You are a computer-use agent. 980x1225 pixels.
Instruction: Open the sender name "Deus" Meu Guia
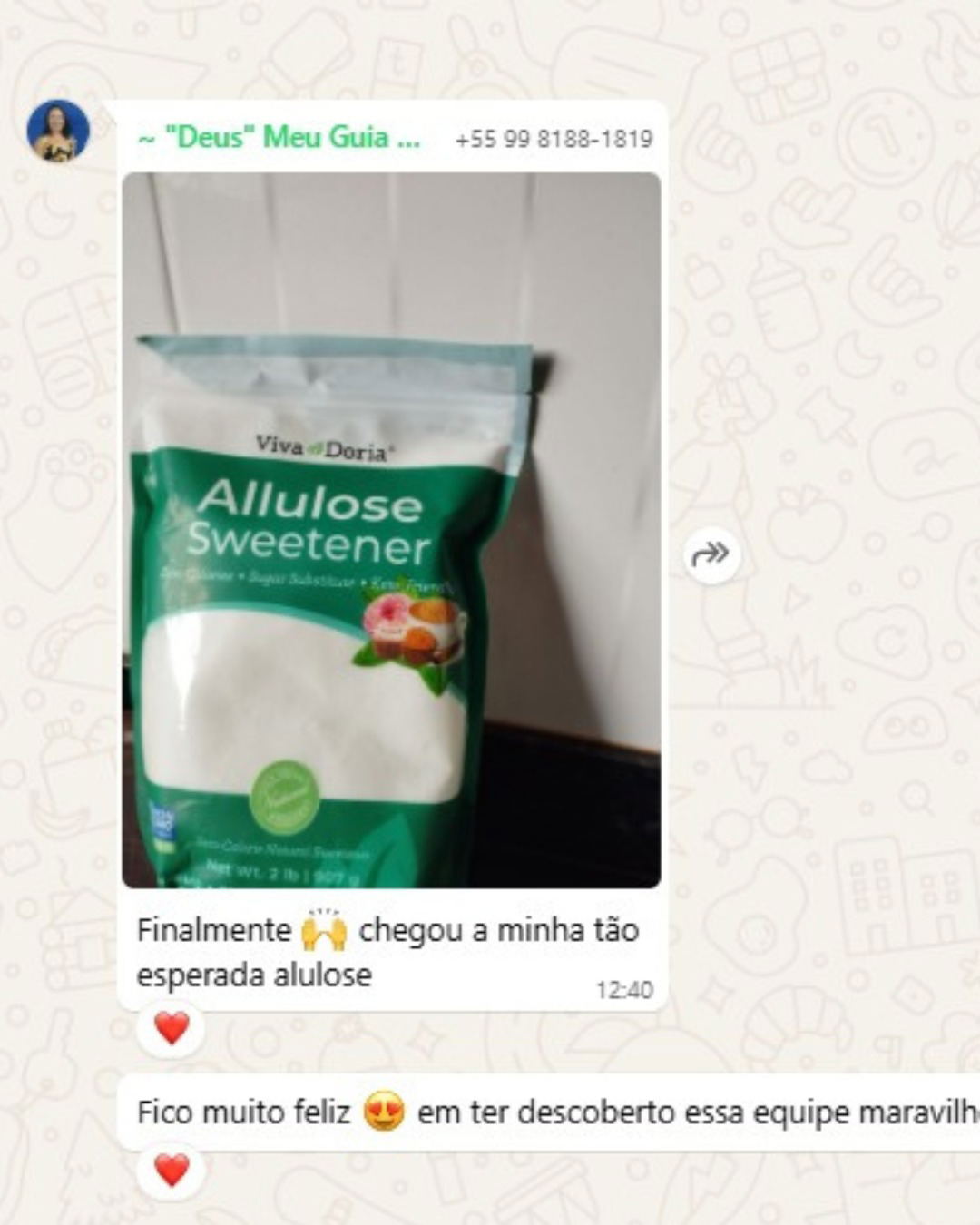tap(279, 138)
